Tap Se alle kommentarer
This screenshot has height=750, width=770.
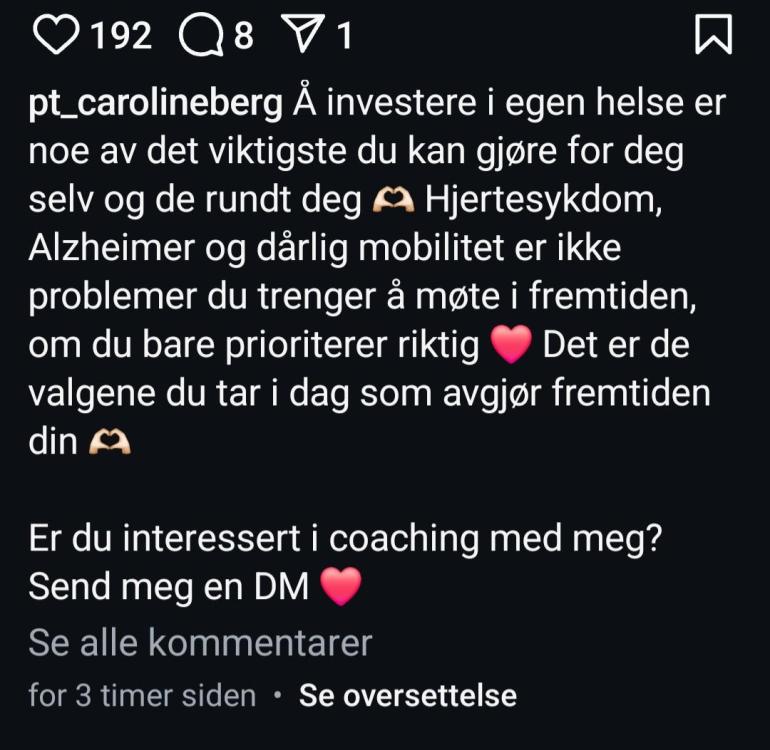tap(200, 642)
